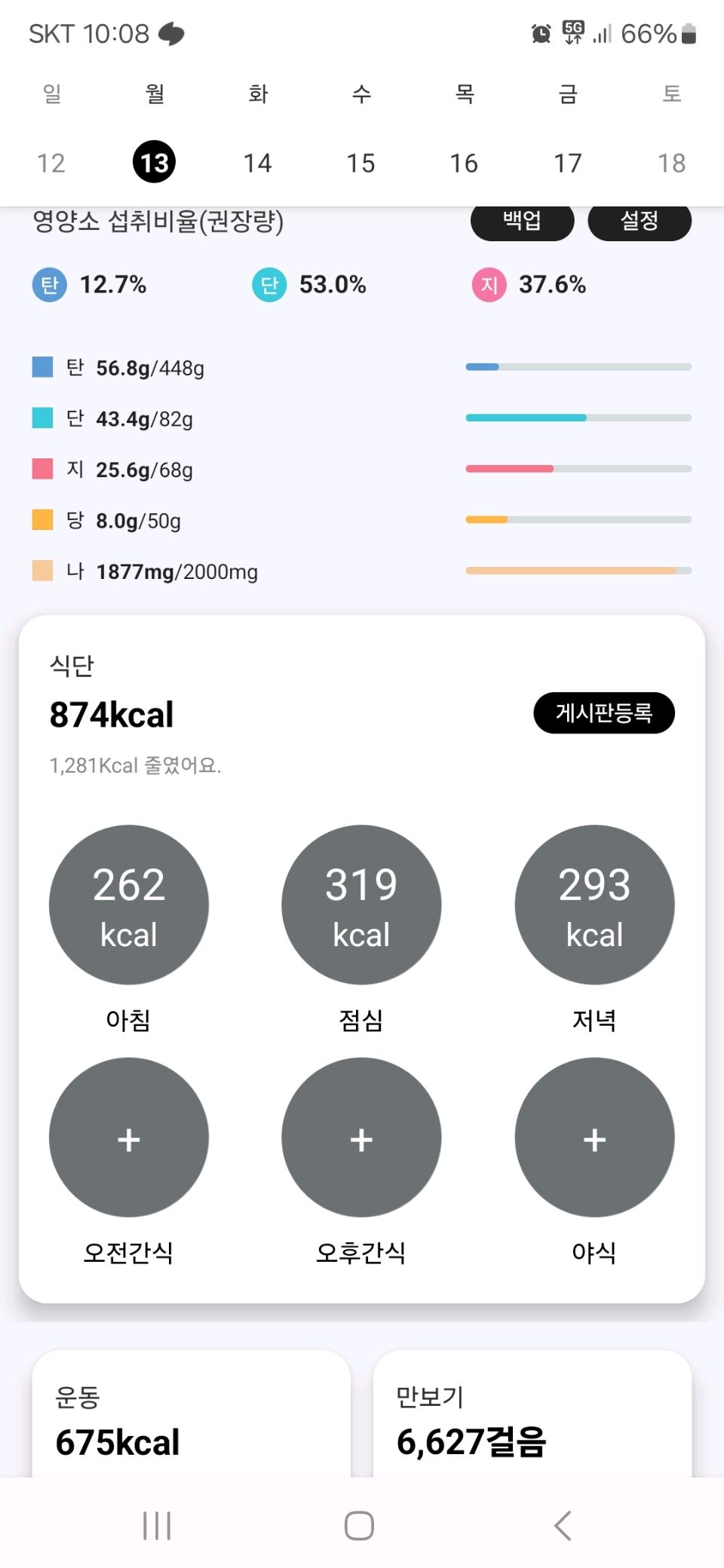This screenshot has height=1568, width=724.
Task: Open the 저녁 293 kcal meal
Action: (x=594, y=905)
